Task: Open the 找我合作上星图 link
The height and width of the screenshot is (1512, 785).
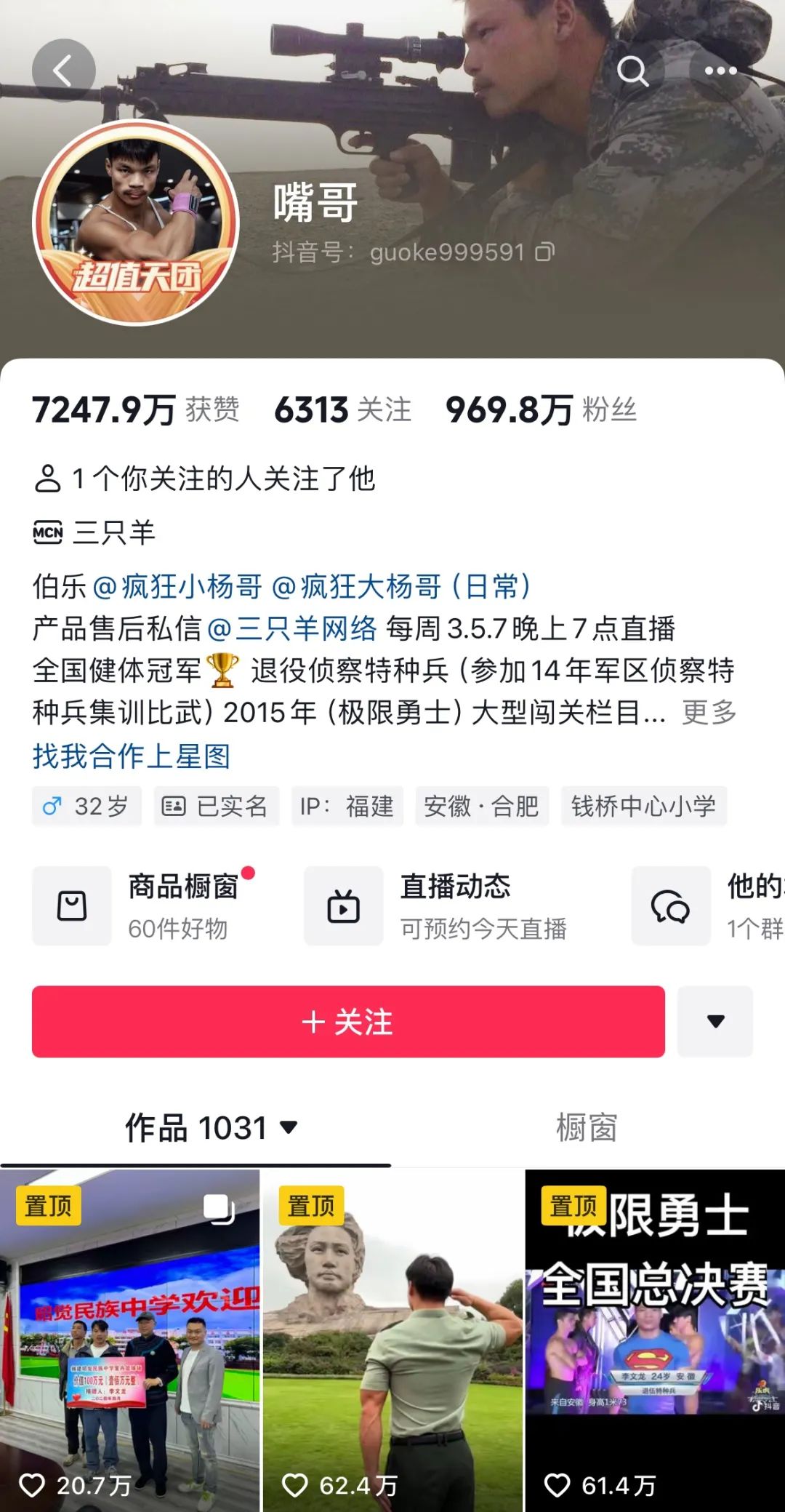Action: [132, 756]
